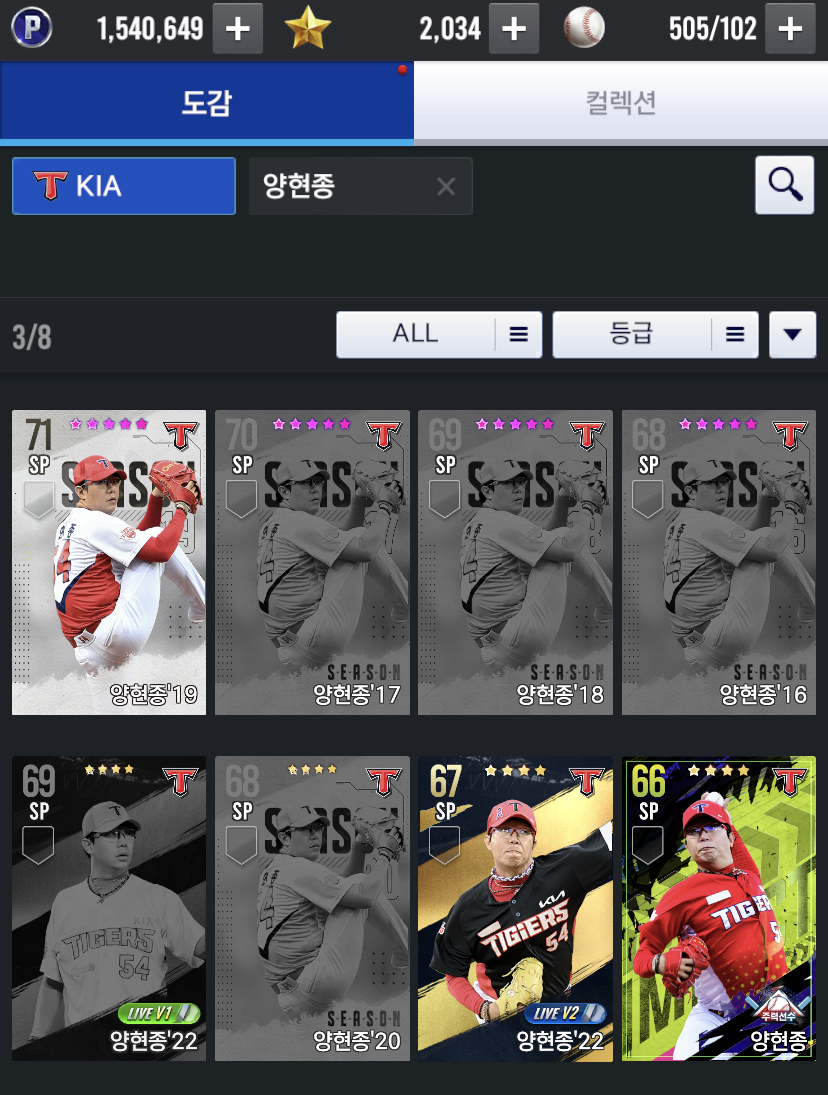Open the 등급 sort dropdown
The image size is (828, 1095).
[655, 335]
